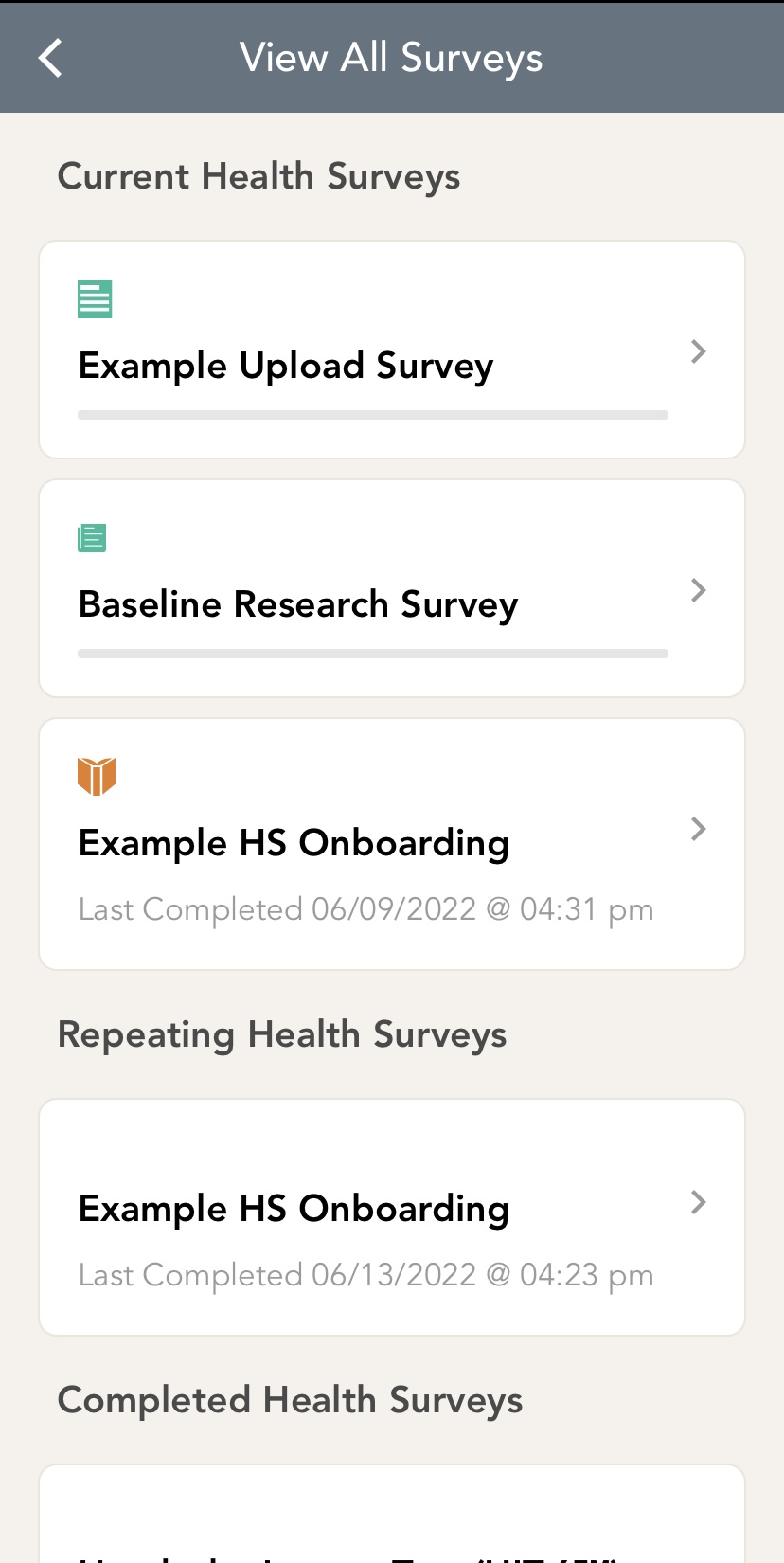
Task: Go back from View All Surveys
Action: pos(51,58)
